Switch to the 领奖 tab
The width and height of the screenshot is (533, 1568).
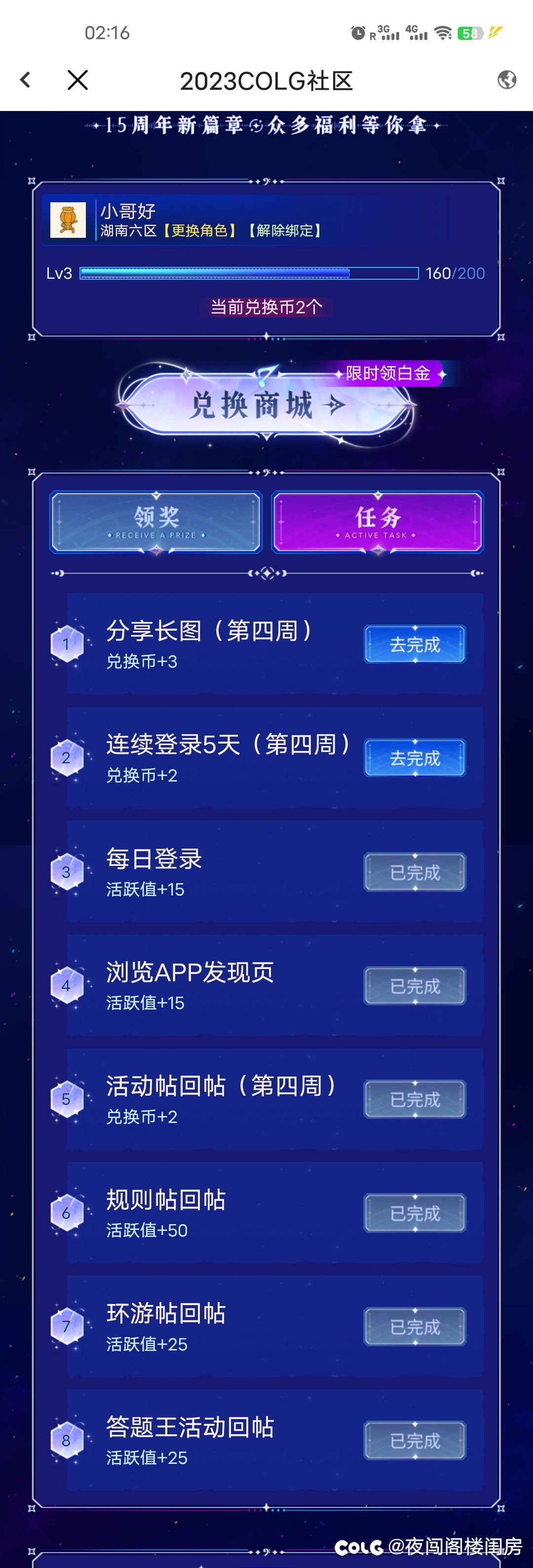pyautogui.click(x=156, y=522)
